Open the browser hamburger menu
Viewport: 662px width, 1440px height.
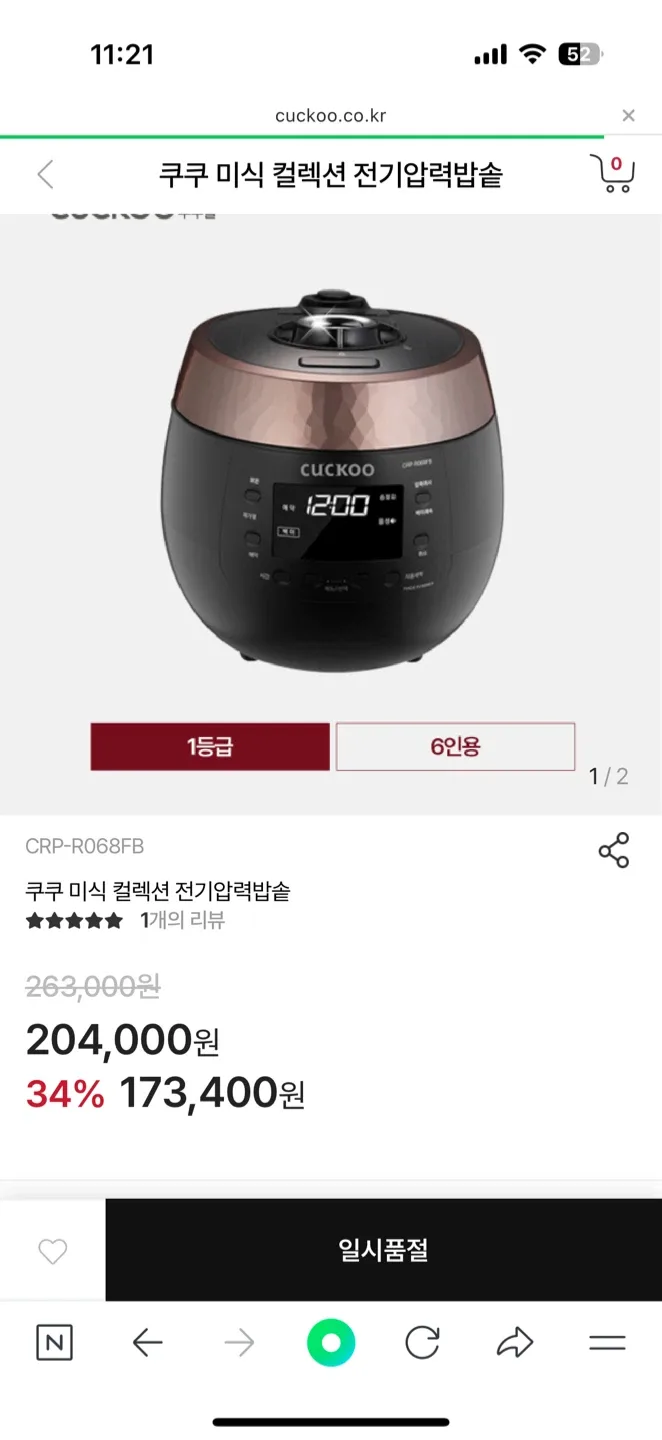point(607,1343)
